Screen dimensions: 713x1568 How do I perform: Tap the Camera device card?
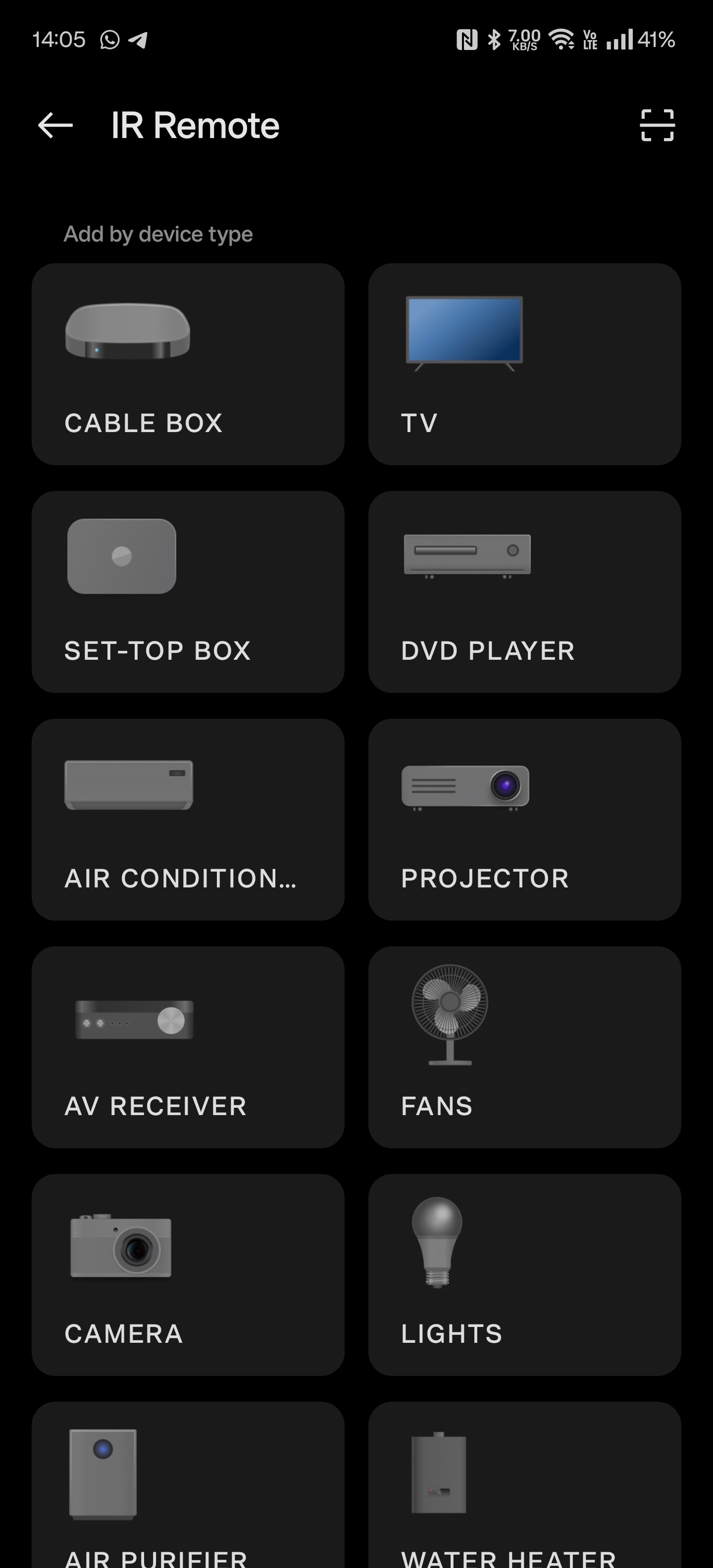188,1274
